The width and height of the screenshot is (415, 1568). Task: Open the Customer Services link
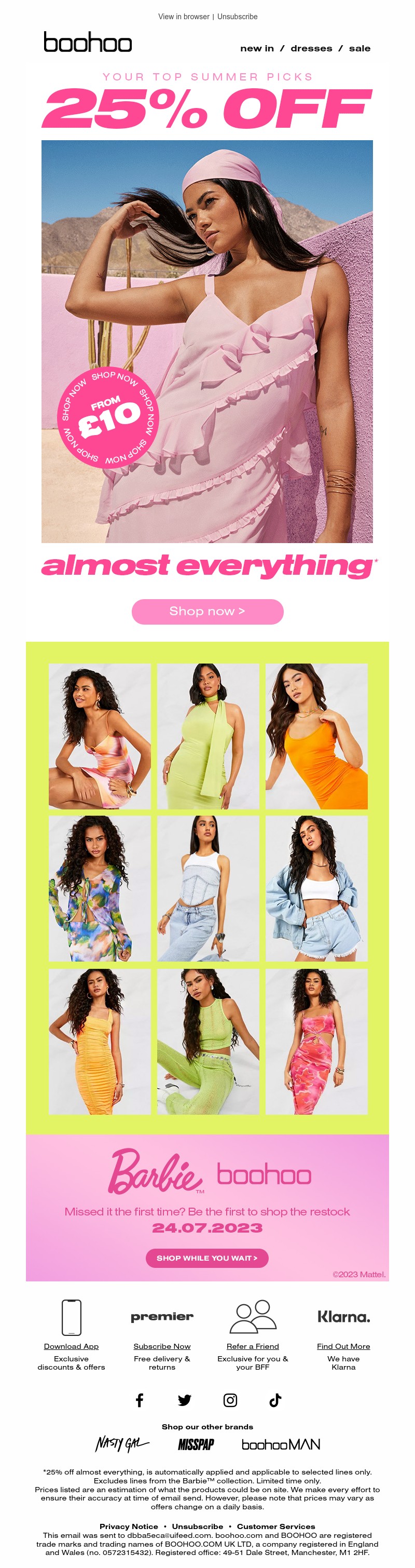275,1526
